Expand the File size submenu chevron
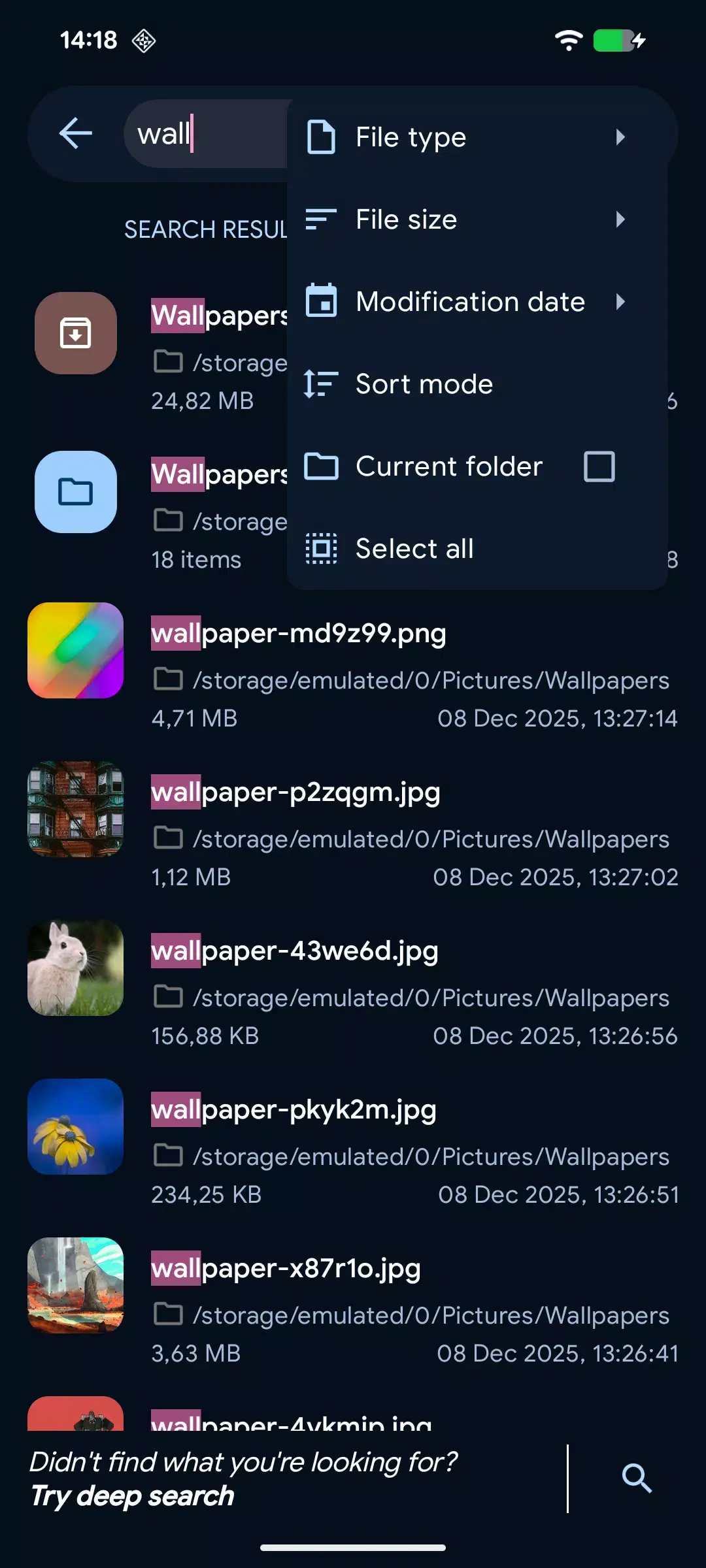Viewport: 706px width, 1568px height. tap(620, 220)
